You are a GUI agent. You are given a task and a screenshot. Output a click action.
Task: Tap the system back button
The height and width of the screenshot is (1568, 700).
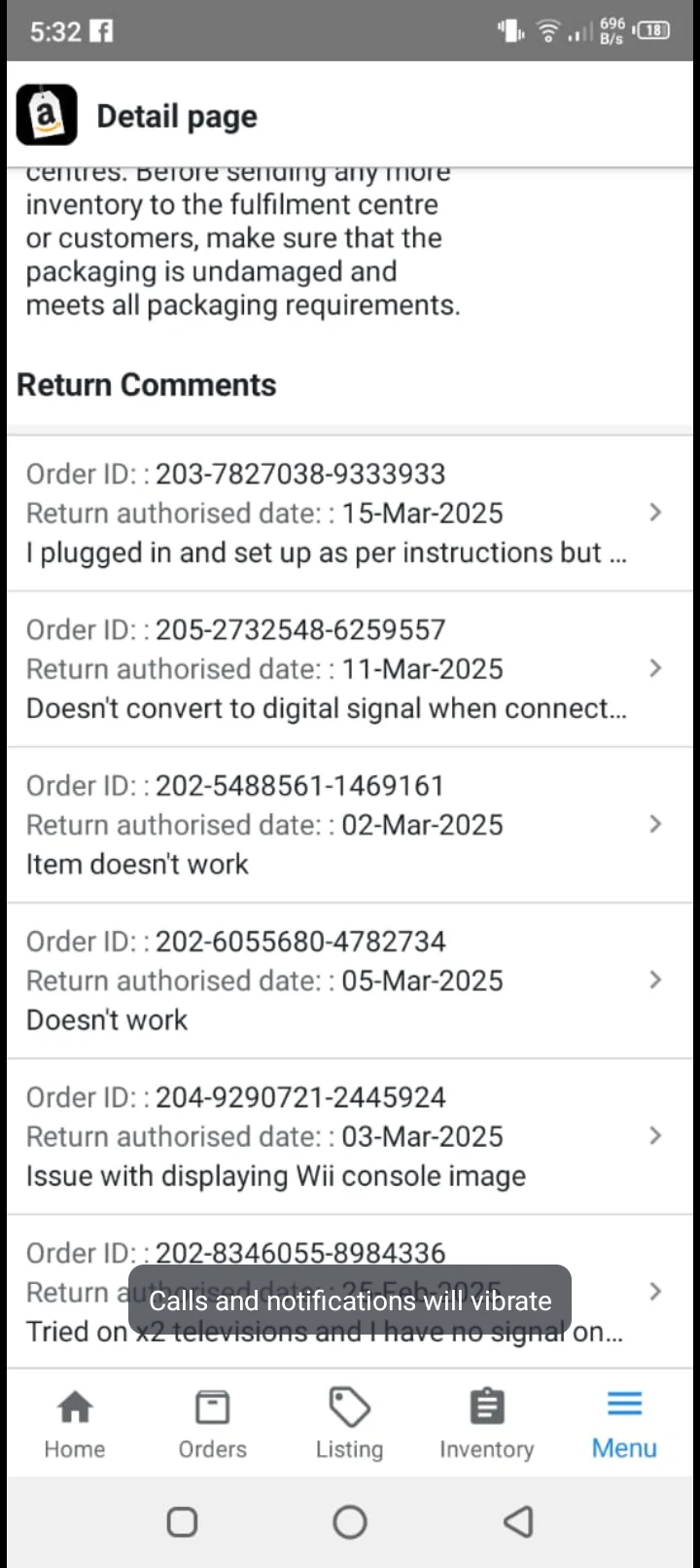pos(518,1521)
